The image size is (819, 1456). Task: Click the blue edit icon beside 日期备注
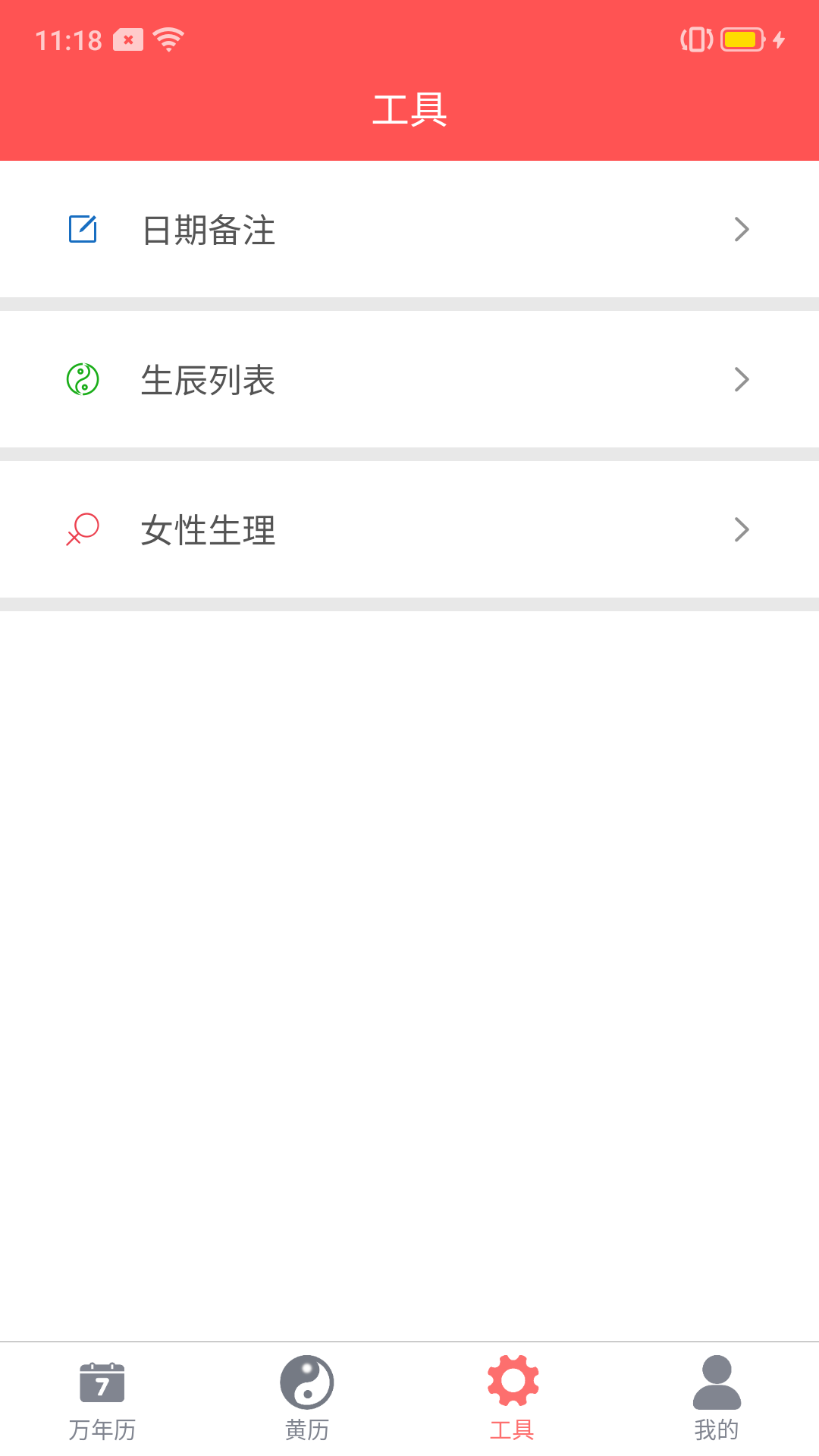click(x=81, y=228)
